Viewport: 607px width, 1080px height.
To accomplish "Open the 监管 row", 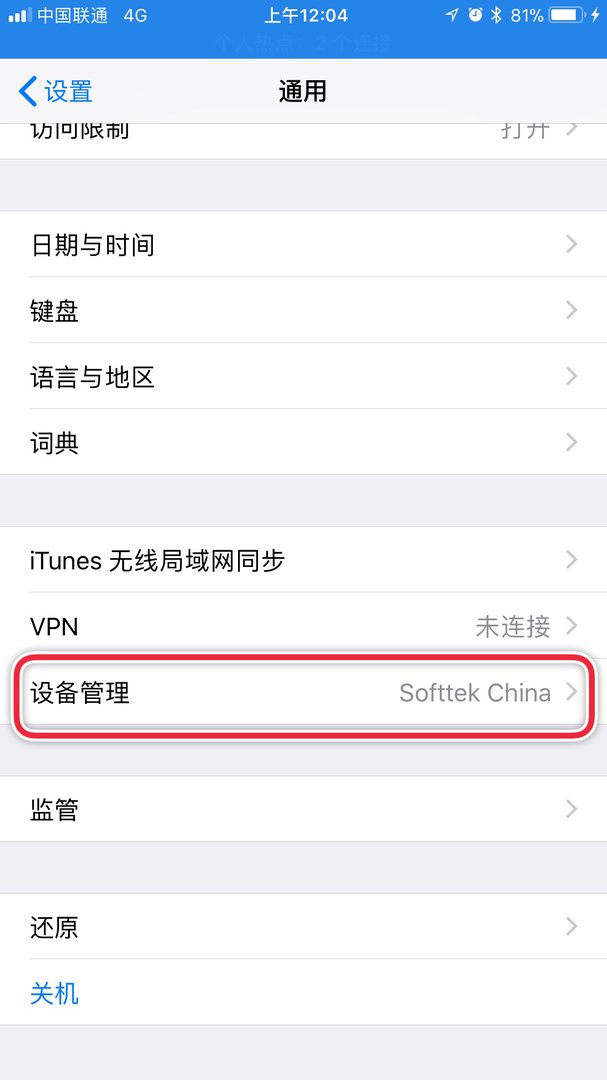I will [300, 809].
